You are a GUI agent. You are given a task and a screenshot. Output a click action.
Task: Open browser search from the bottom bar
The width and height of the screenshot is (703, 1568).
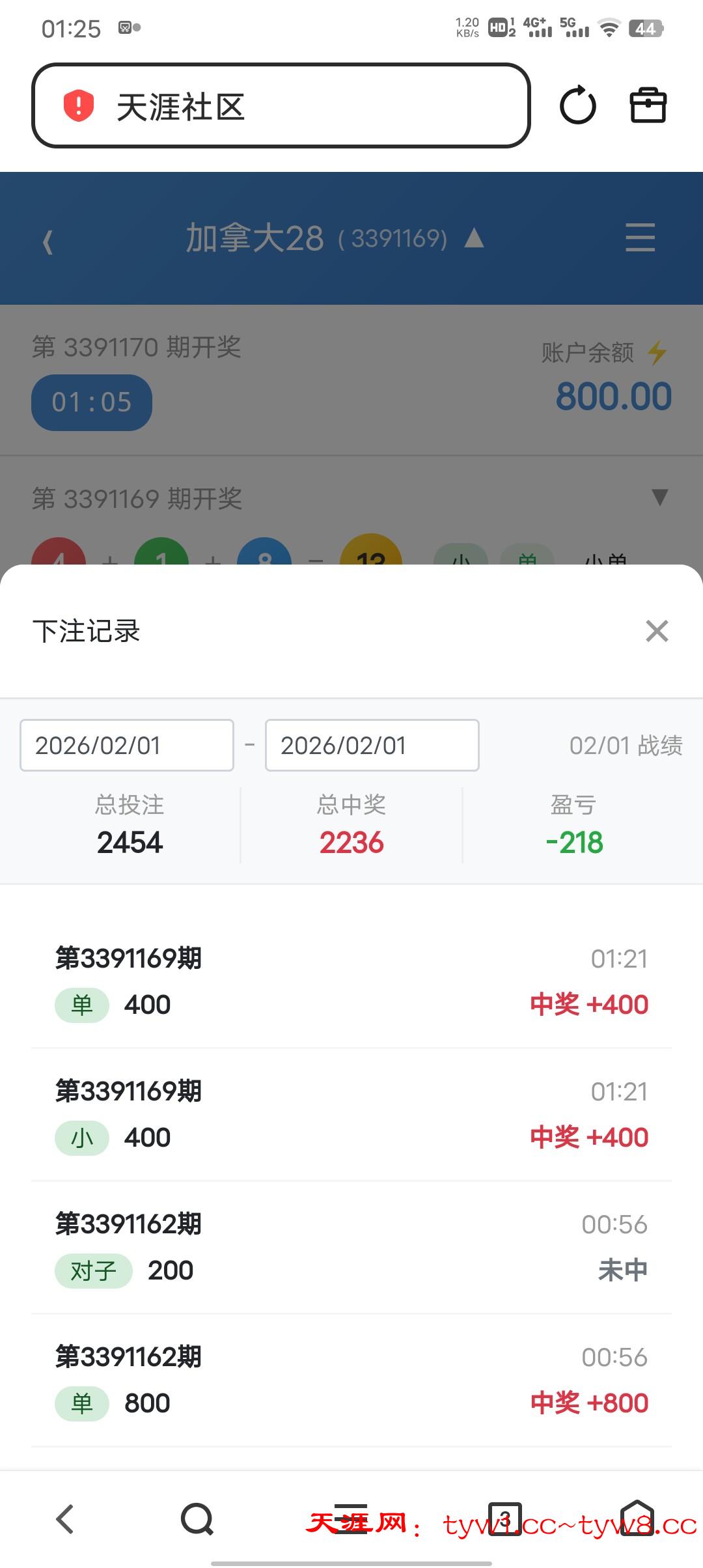click(197, 1519)
